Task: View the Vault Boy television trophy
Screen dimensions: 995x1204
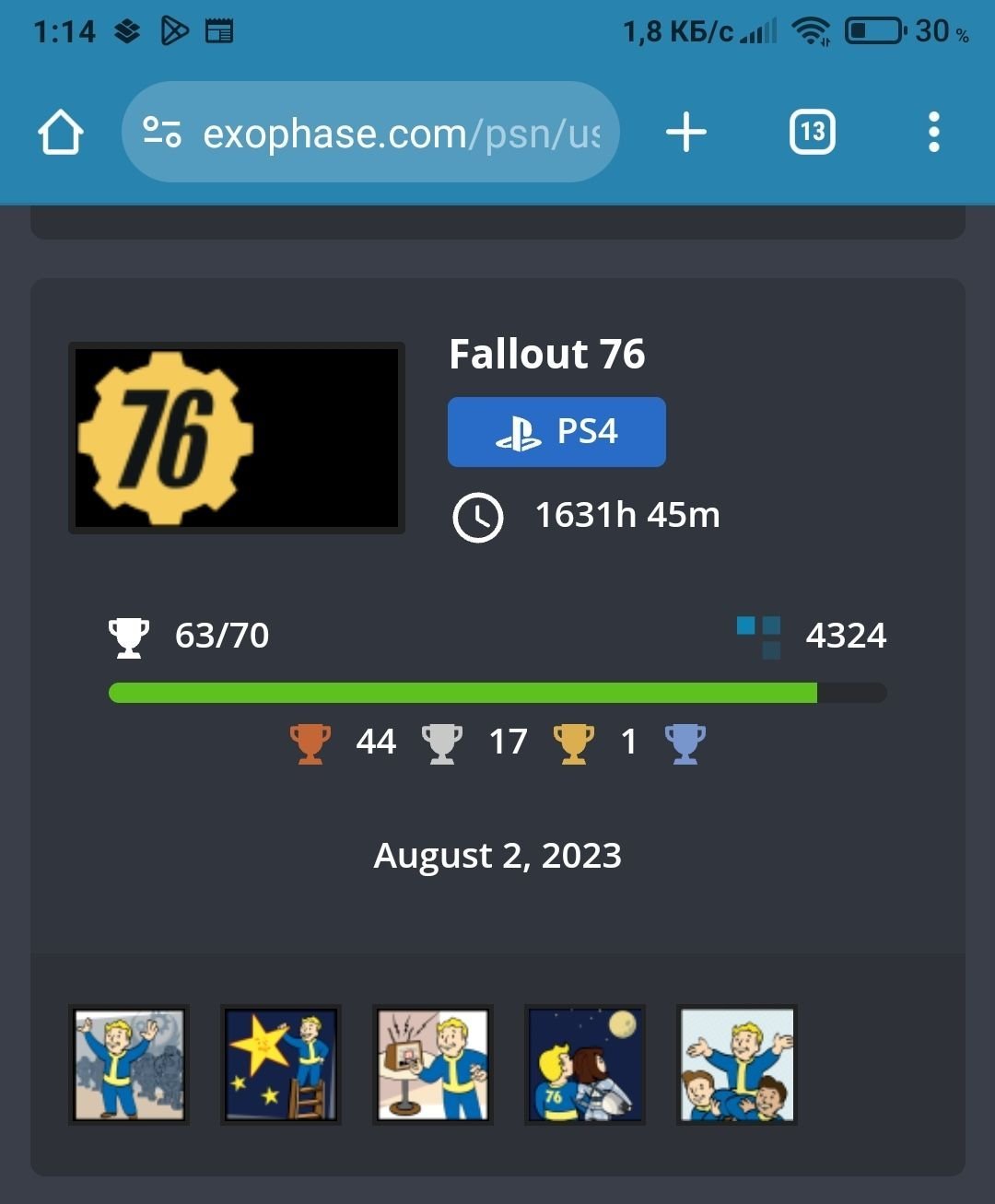Action: click(433, 1065)
